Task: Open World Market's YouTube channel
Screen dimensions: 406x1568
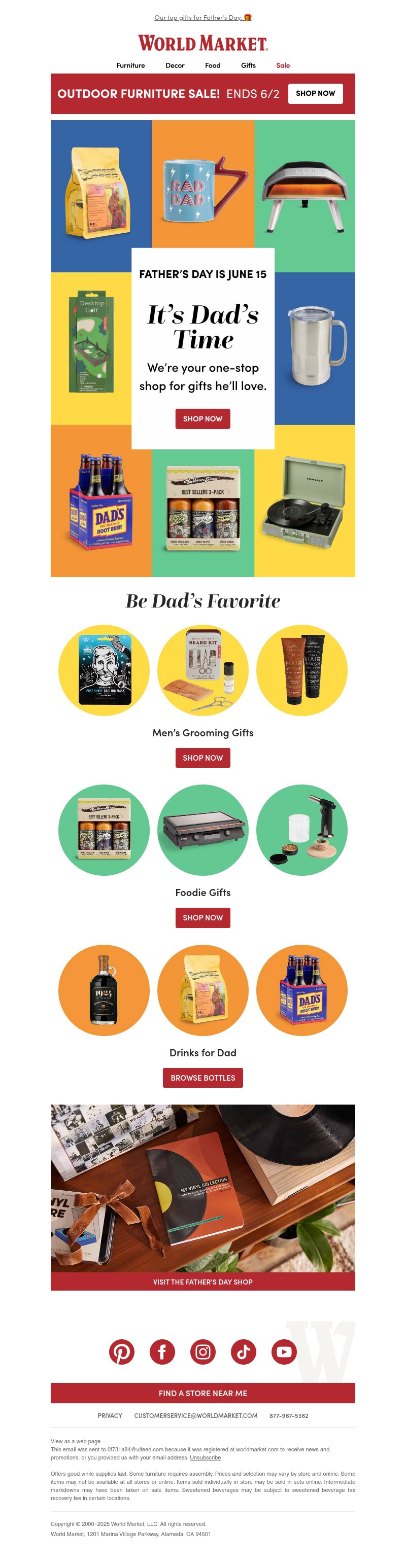Action: [x=284, y=1352]
